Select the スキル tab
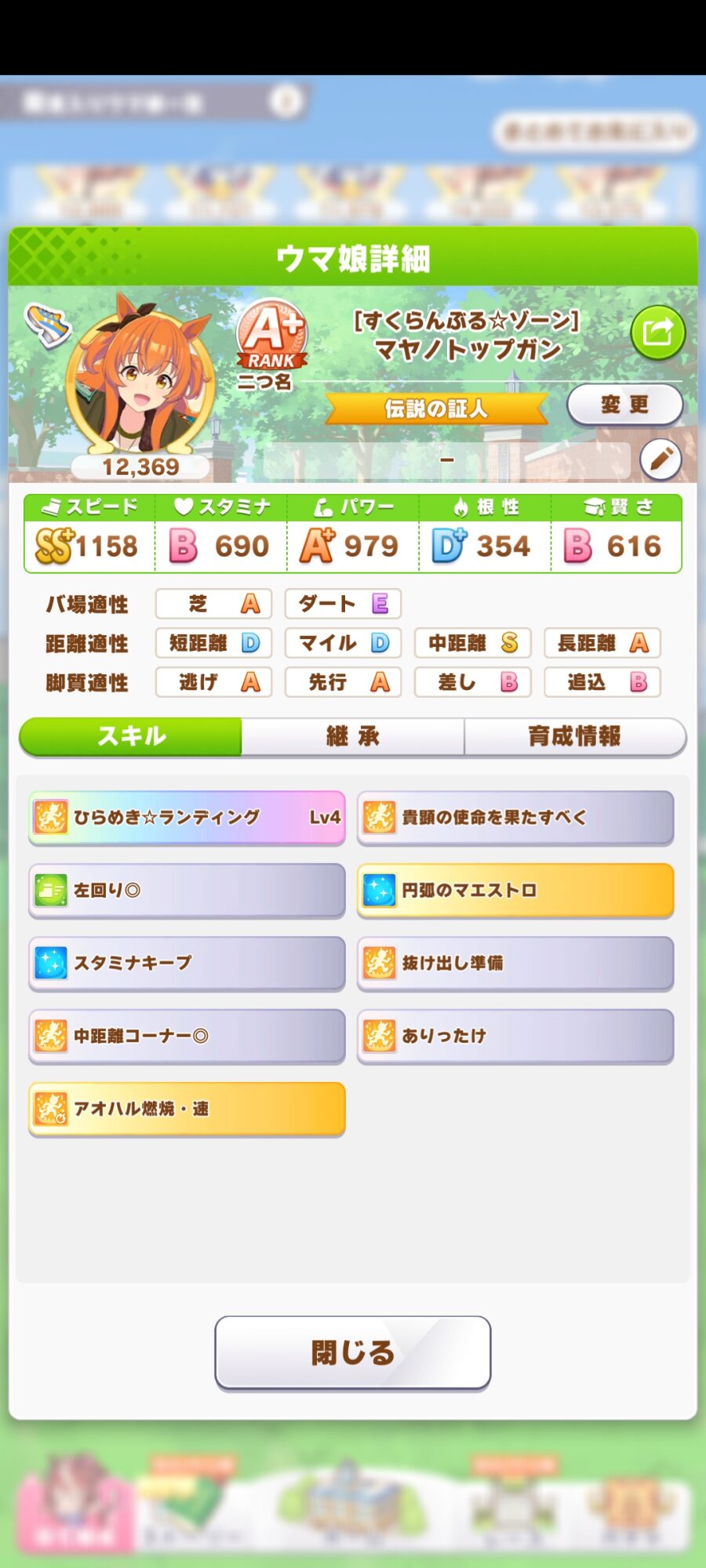The width and height of the screenshot is (706, 1568). coord(130,736)
